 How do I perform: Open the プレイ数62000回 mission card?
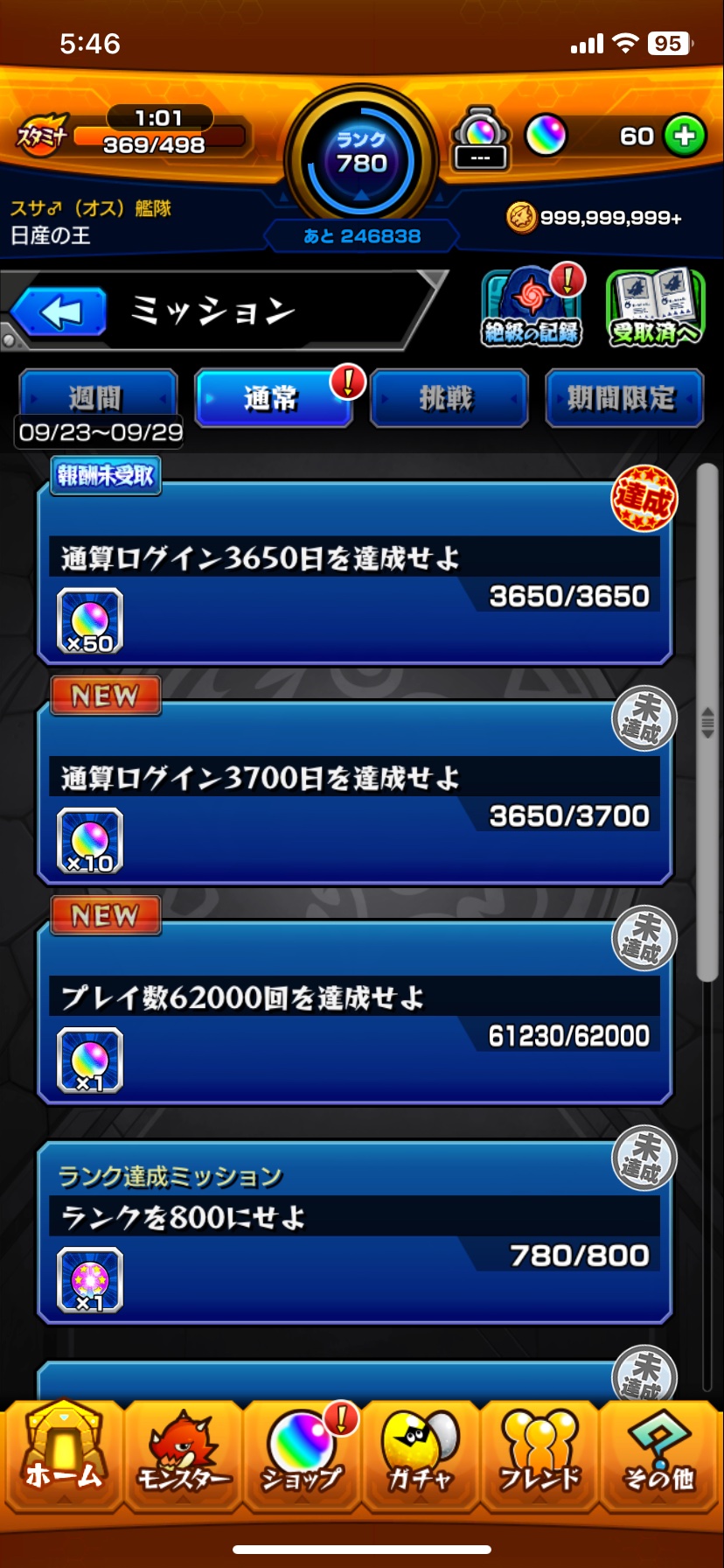(x=354, y=1017)
